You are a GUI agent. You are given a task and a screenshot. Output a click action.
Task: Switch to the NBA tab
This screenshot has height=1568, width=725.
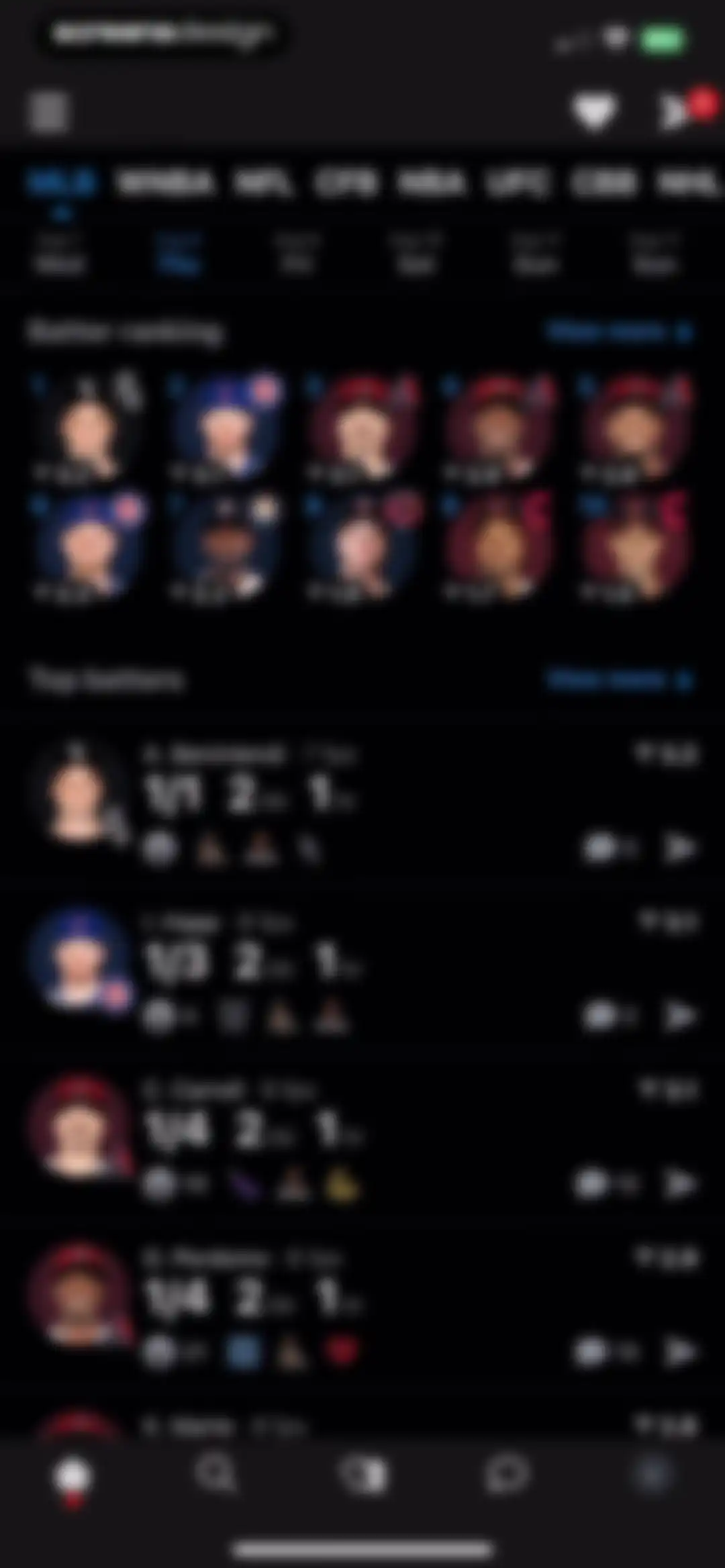[431, 183]
